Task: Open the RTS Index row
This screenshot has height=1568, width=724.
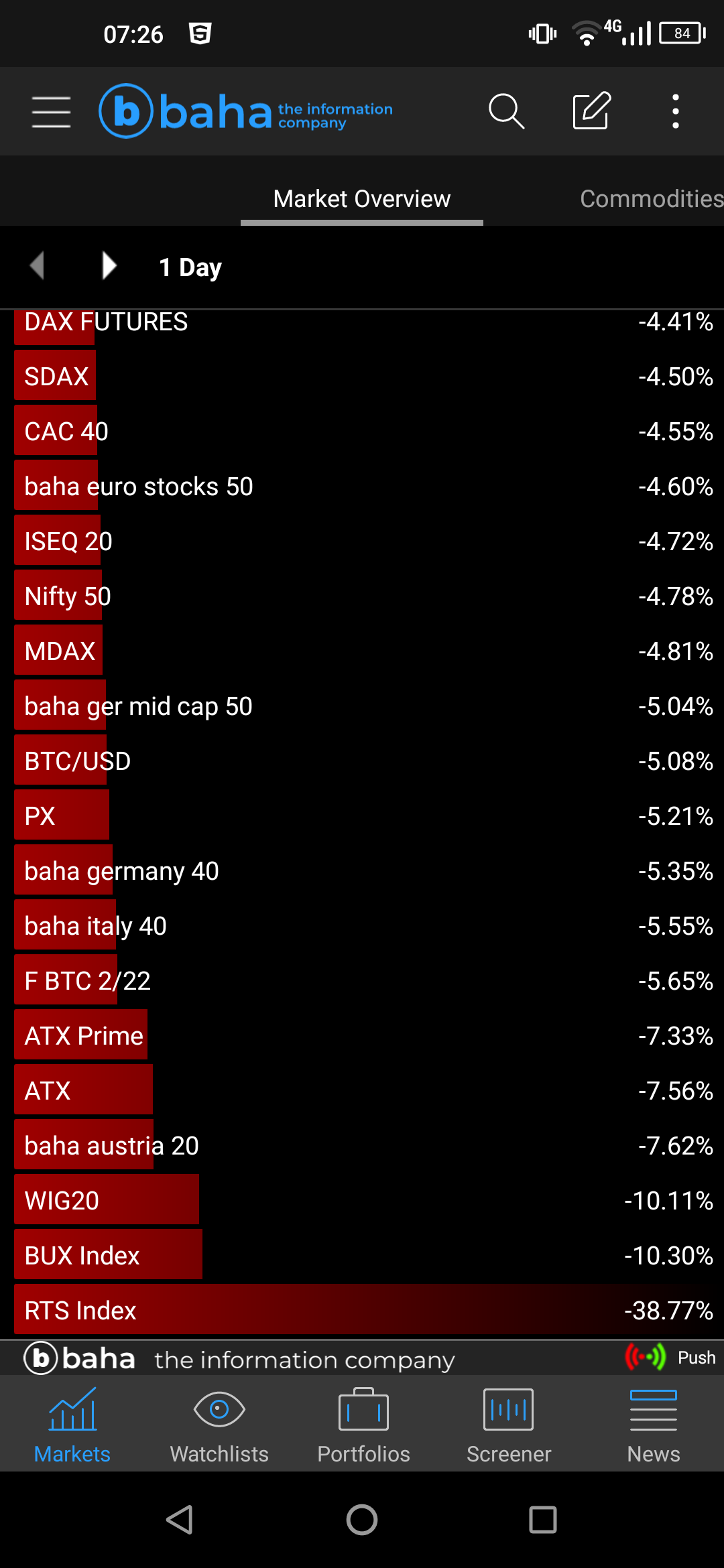Action: pos(362,1310)
